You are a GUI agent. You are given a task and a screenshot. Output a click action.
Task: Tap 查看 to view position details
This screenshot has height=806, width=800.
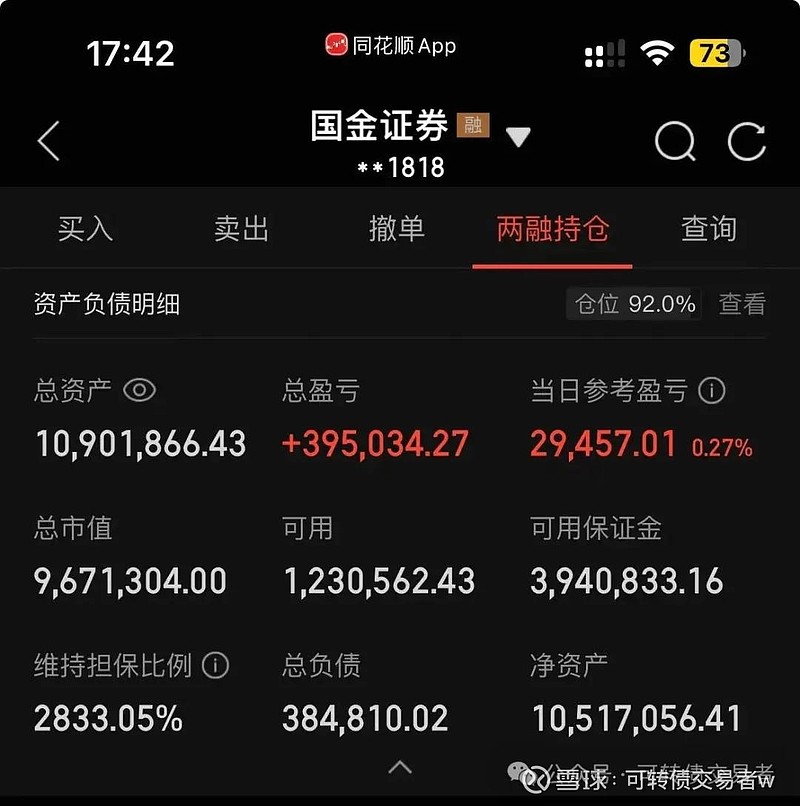[x=741, y=304]
